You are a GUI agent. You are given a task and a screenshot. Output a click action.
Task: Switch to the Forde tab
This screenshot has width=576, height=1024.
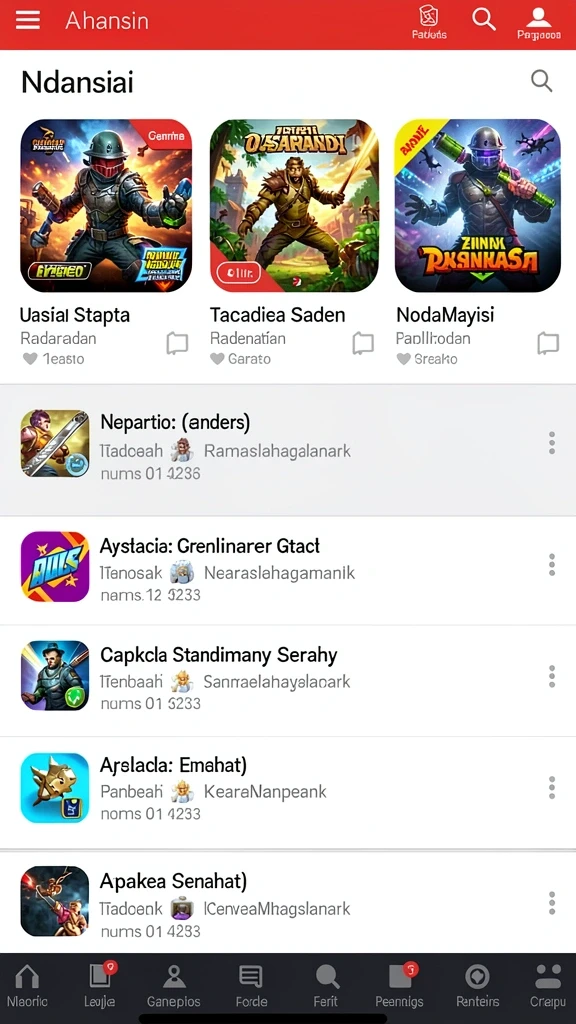click(x=251, y=987)
